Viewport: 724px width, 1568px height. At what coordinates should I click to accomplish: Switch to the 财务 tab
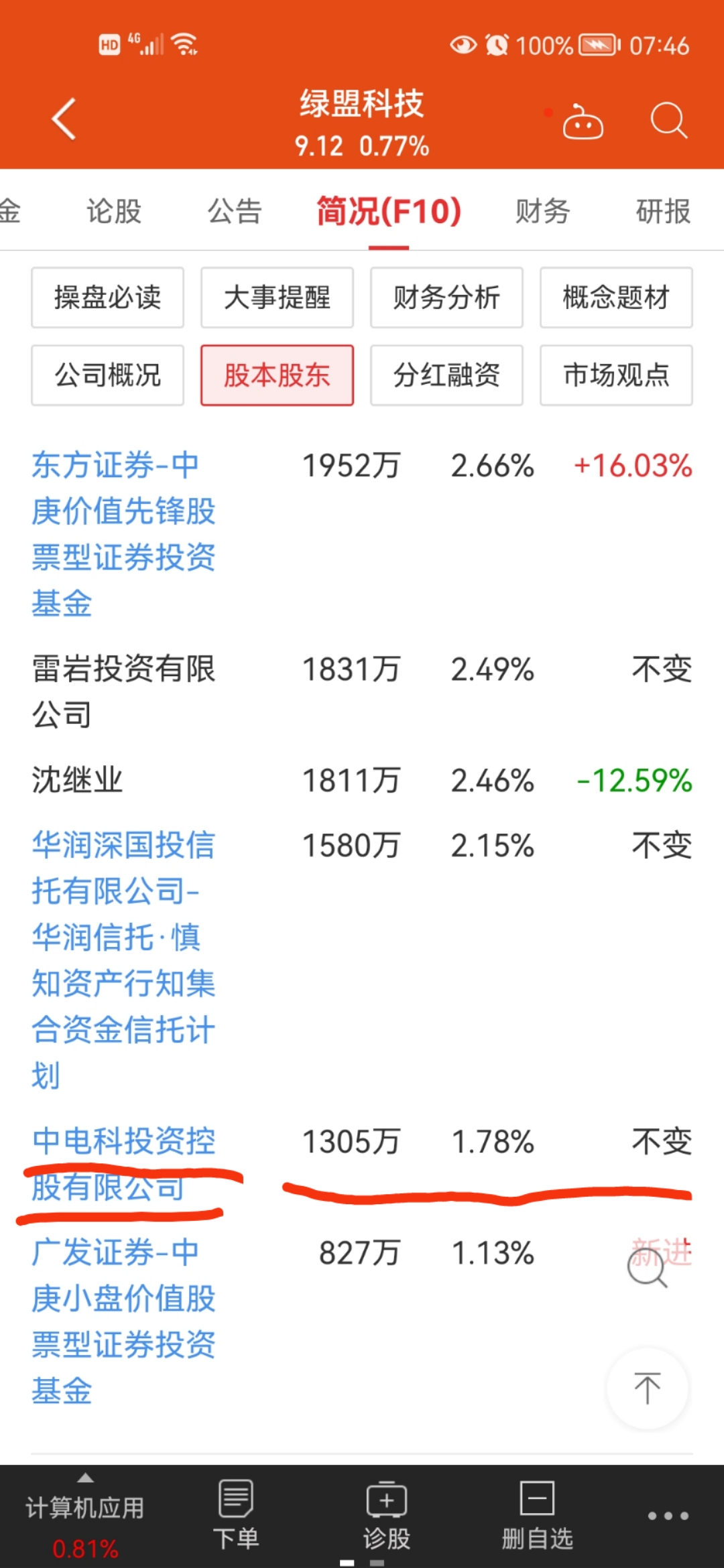tap(542, 211)
